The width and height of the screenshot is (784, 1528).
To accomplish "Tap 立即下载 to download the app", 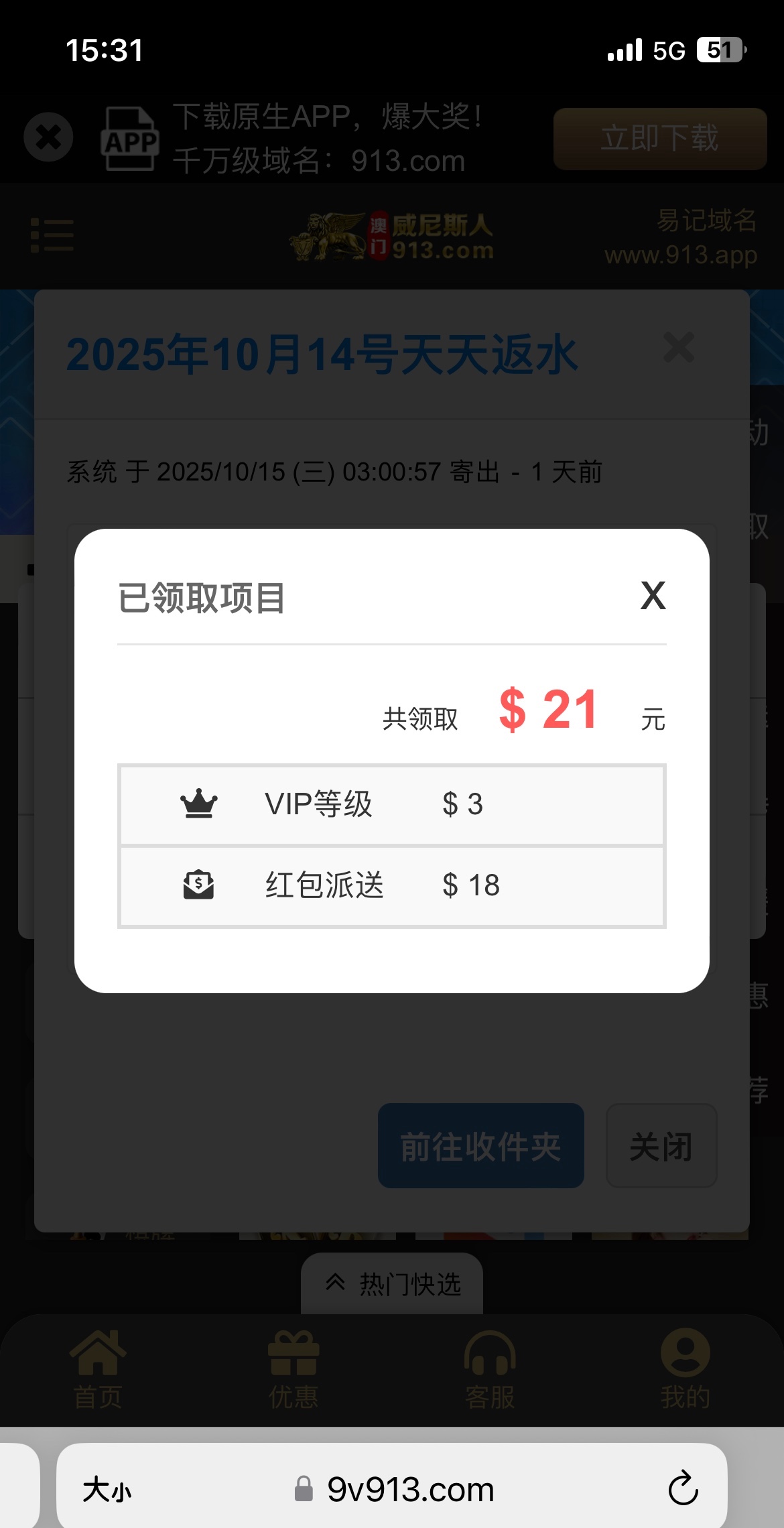I will [x=659, y=139].
